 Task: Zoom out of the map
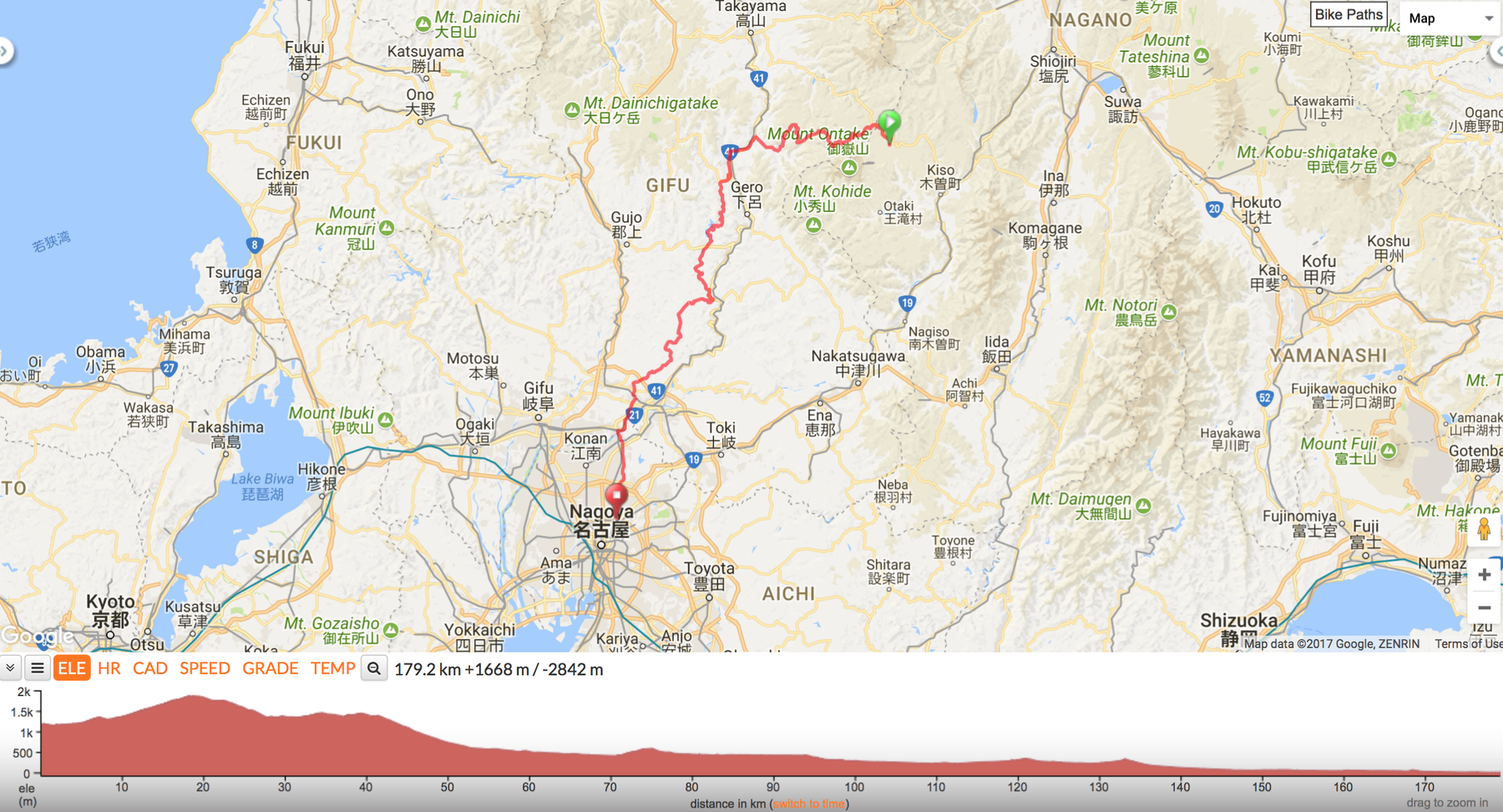pos(1484,608)
